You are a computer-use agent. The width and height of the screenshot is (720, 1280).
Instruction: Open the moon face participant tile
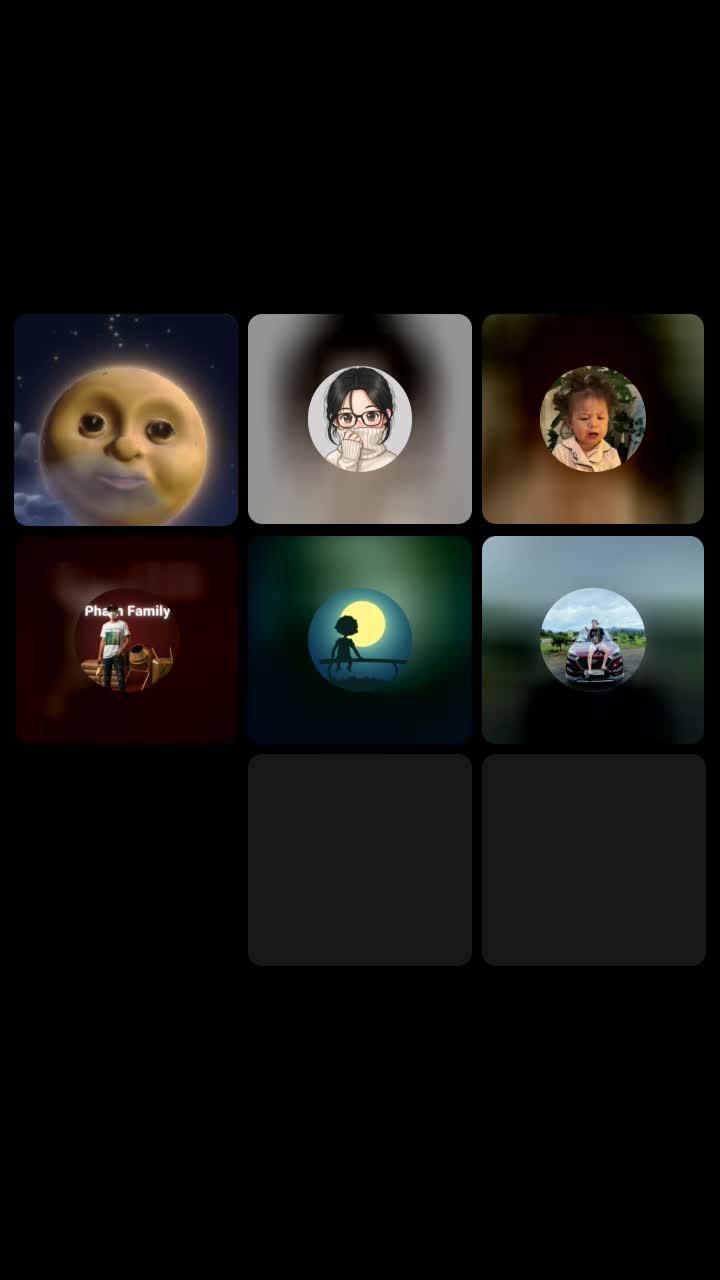point(126,420)
